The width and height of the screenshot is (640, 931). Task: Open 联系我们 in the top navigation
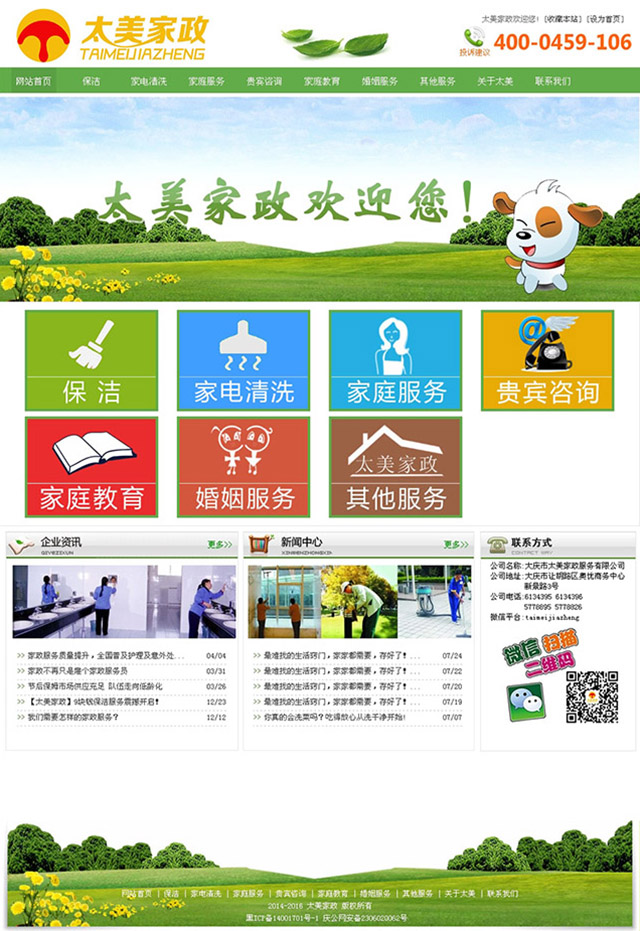coord(552,81)
